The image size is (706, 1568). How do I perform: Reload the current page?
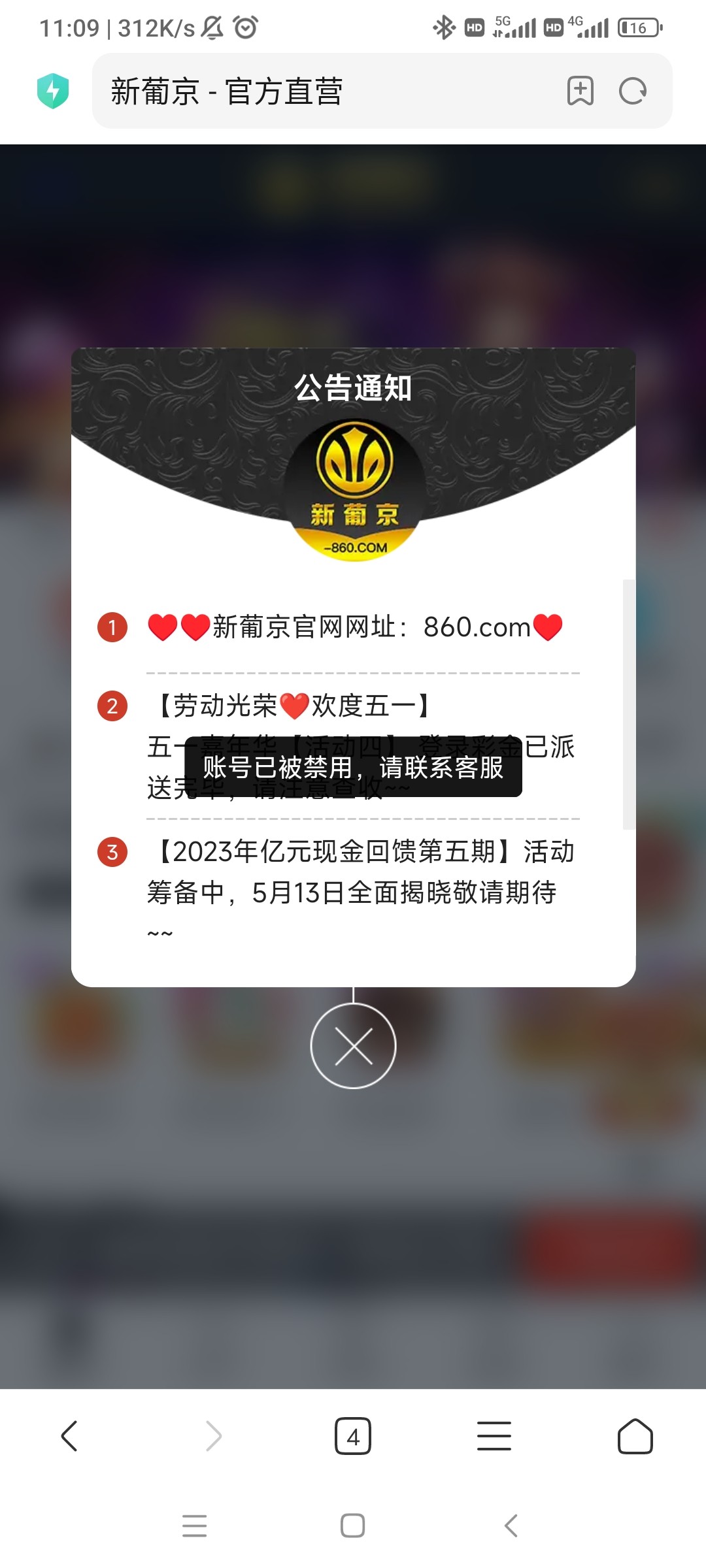coord(632,91)
